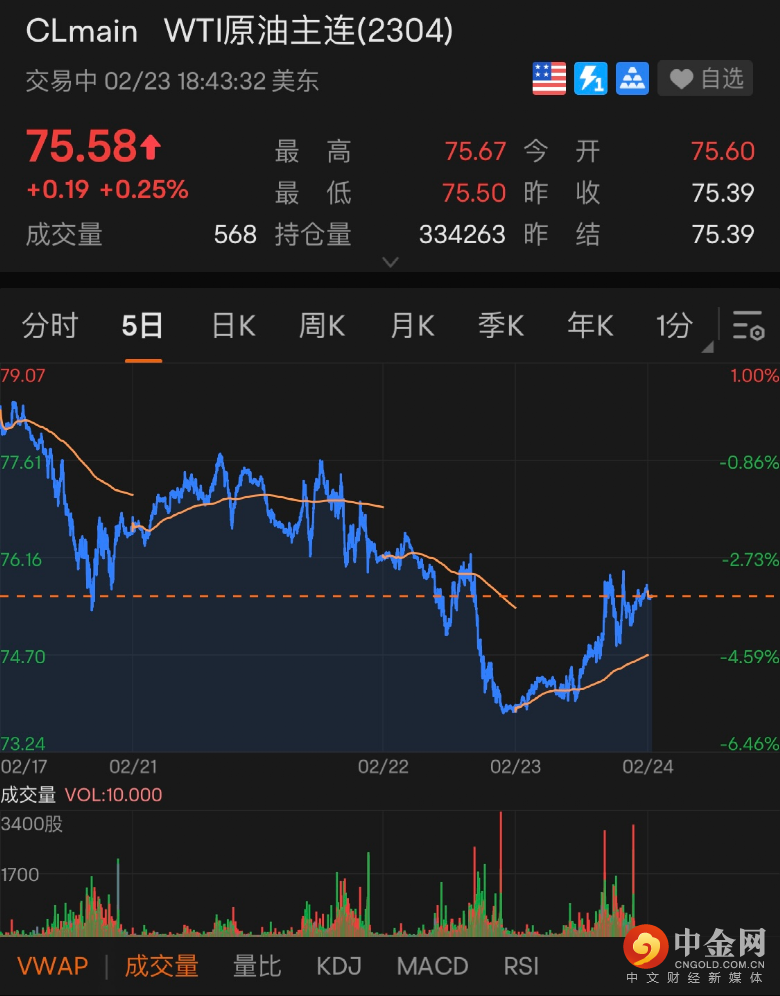Switch to the 分时 chart tab
Screen dimensions: 780x996
tap(50, 325)
